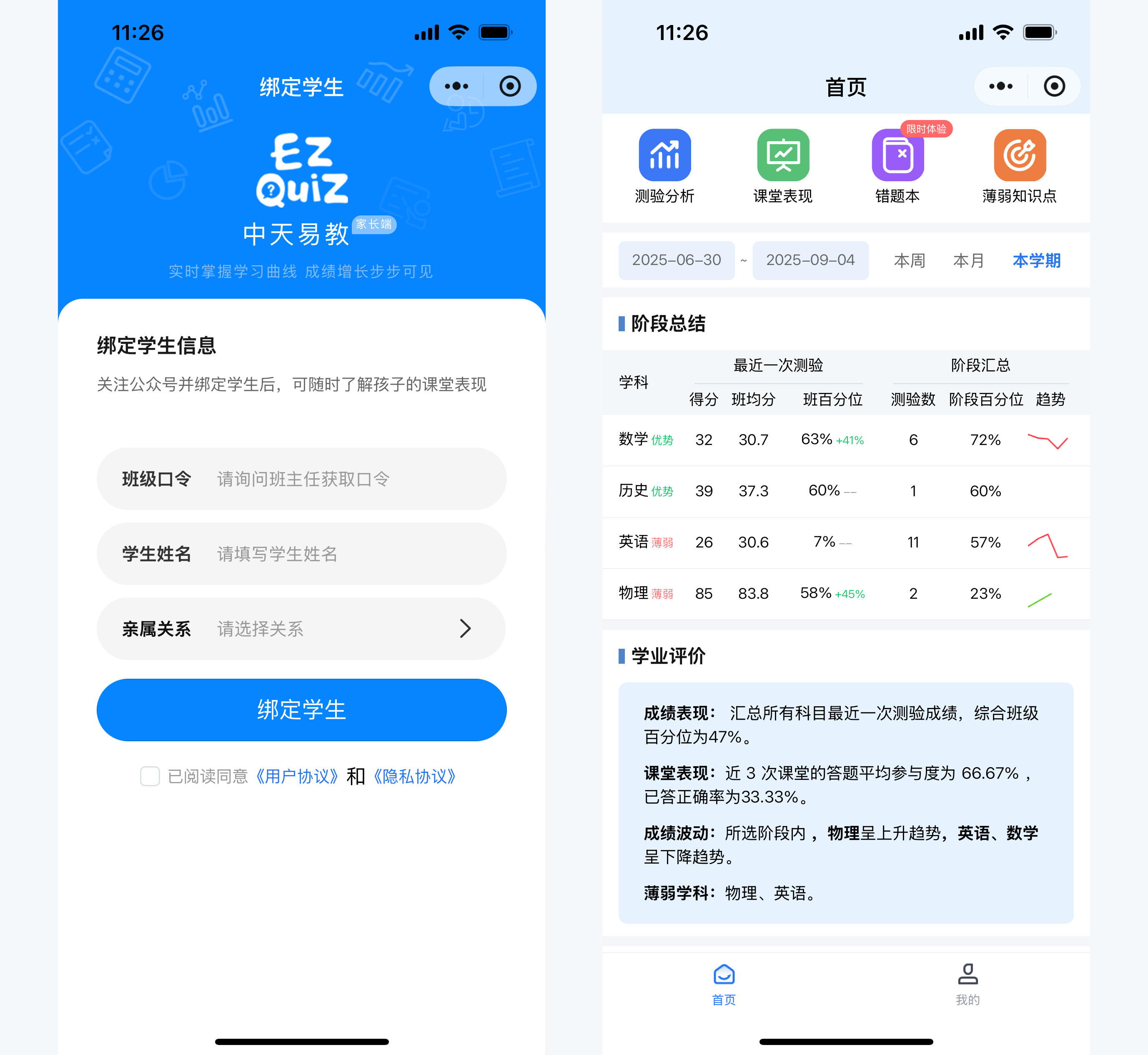Open the 《隐私协议》 link
Screen dimensions: 1148x1055
click(415, 776)
